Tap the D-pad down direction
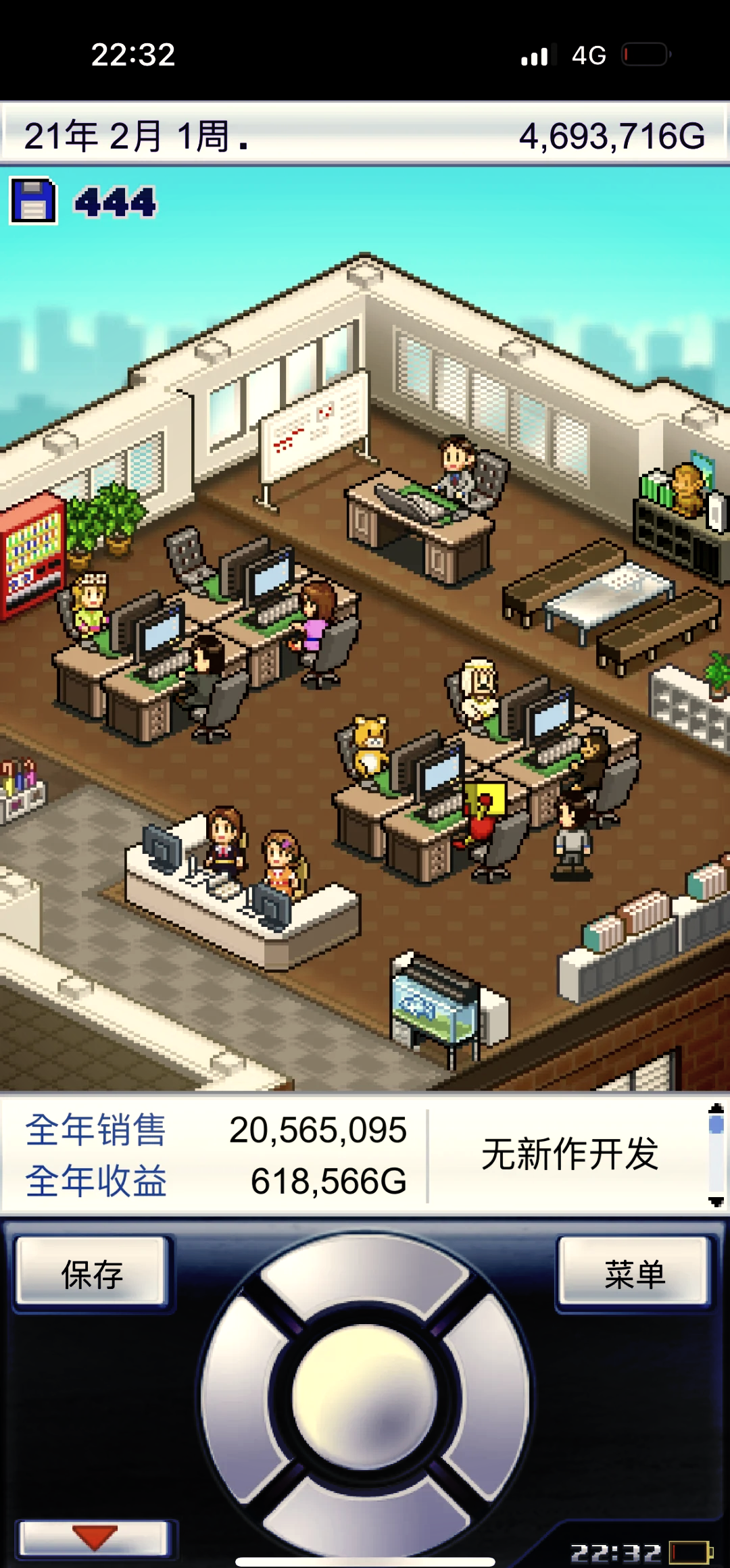This screenshot has height=1568, width=730. (365, 1520)
